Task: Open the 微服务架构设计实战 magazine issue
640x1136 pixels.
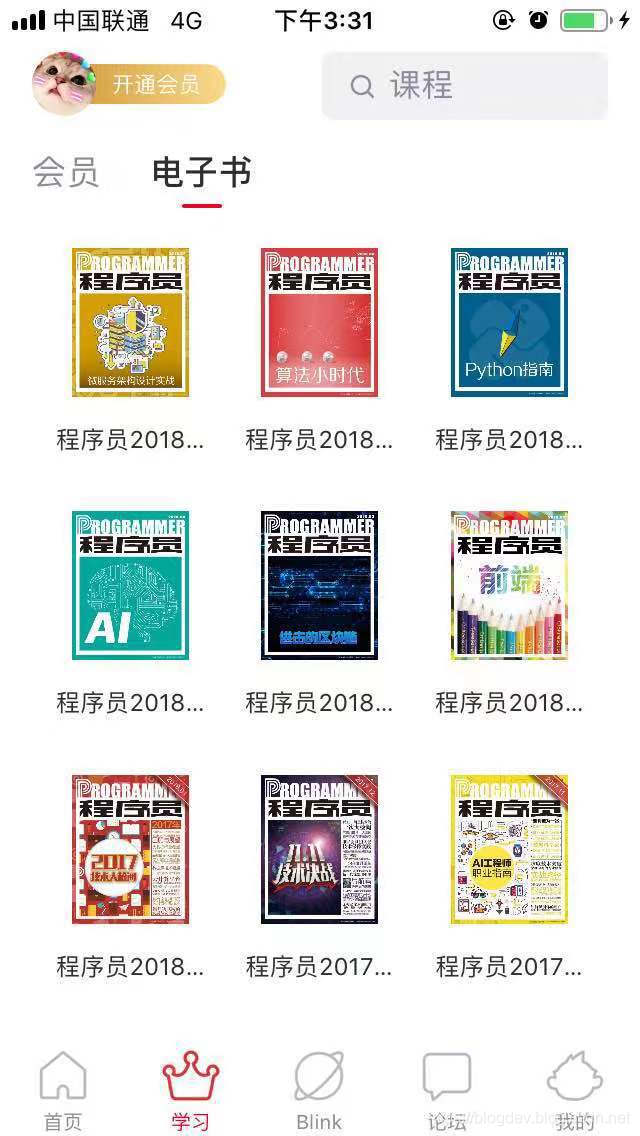Action: point(130,322)
